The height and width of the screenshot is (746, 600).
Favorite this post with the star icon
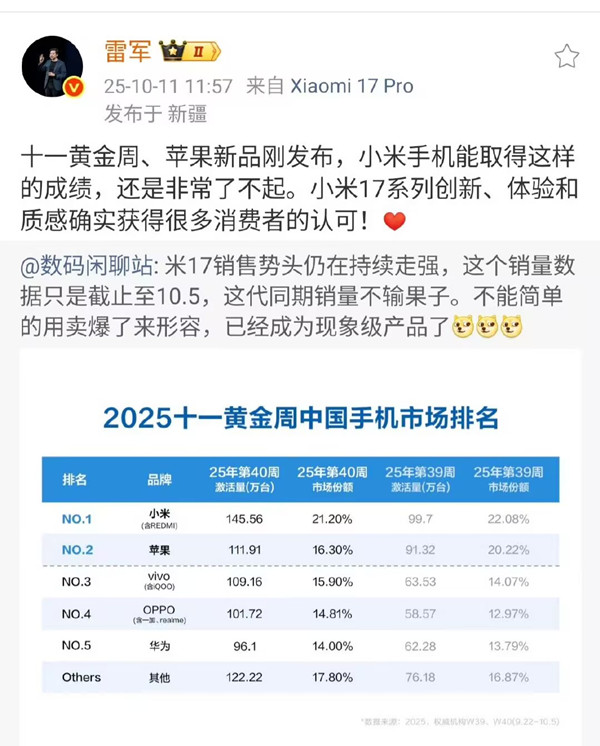pyautogui.click(x=566, y=56)
